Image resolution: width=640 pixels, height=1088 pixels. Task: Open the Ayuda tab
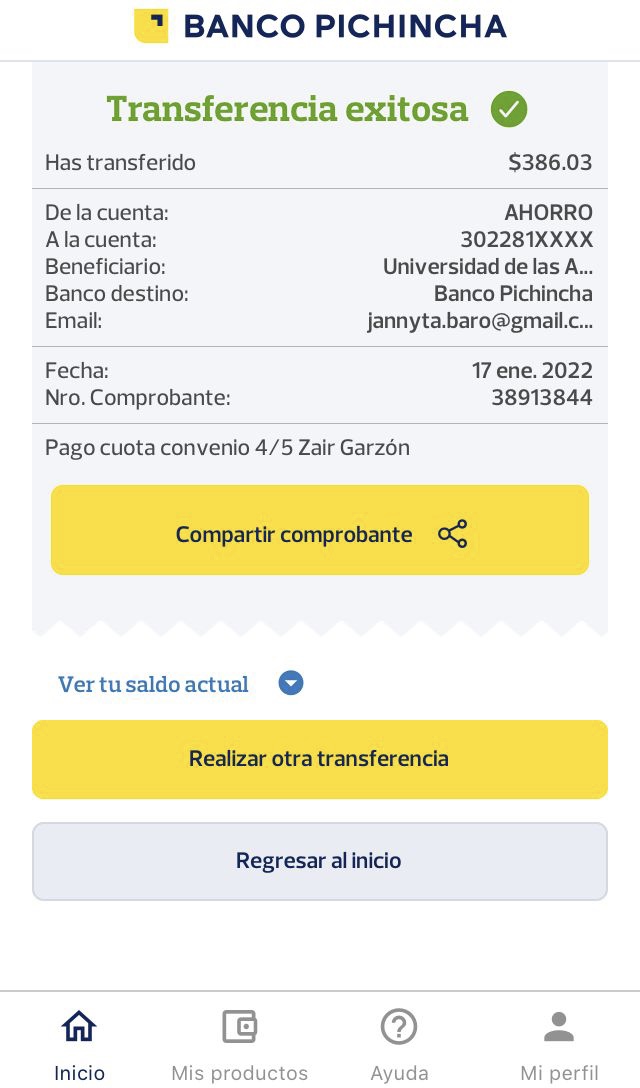pos(399,1044)
